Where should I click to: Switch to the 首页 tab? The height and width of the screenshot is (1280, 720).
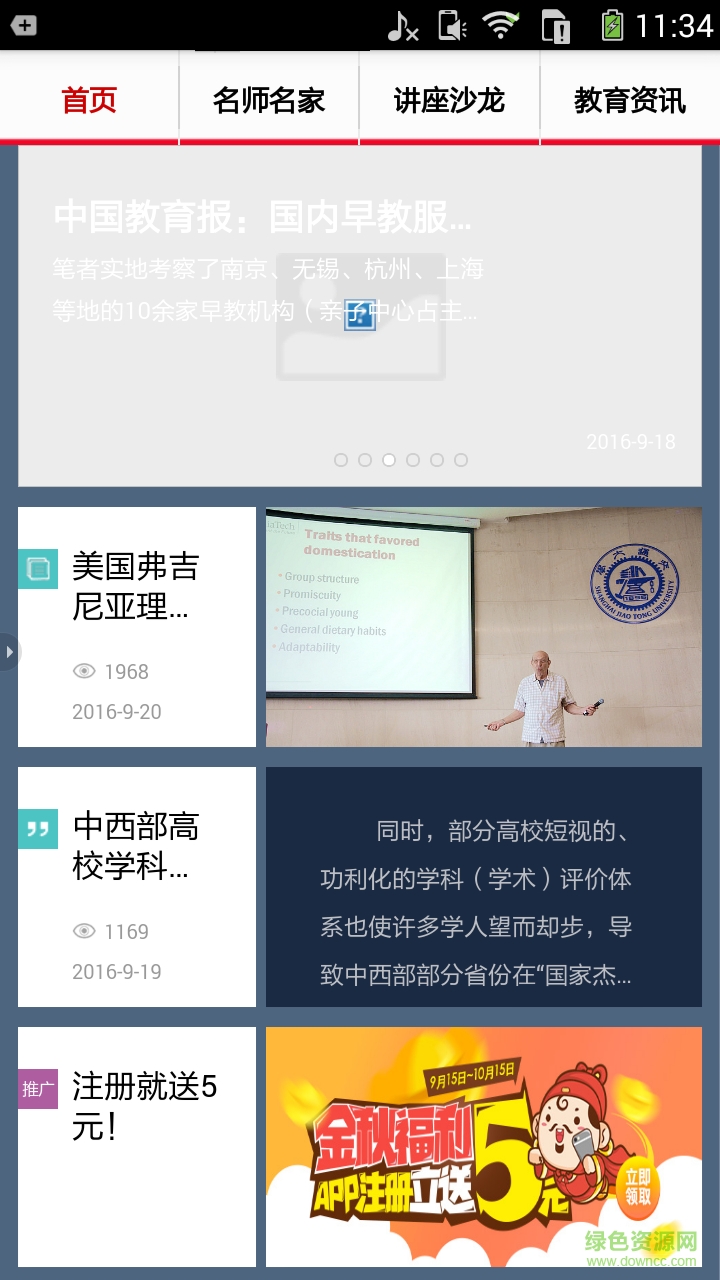point(89,100)
